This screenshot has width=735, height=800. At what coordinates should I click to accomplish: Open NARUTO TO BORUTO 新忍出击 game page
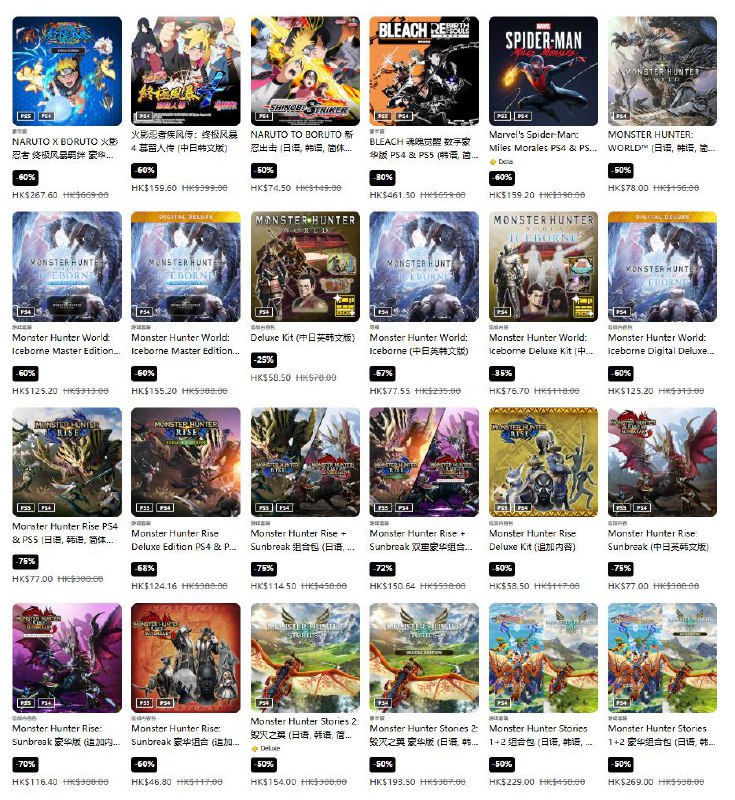pyautogui.click(x=304, y=70)
